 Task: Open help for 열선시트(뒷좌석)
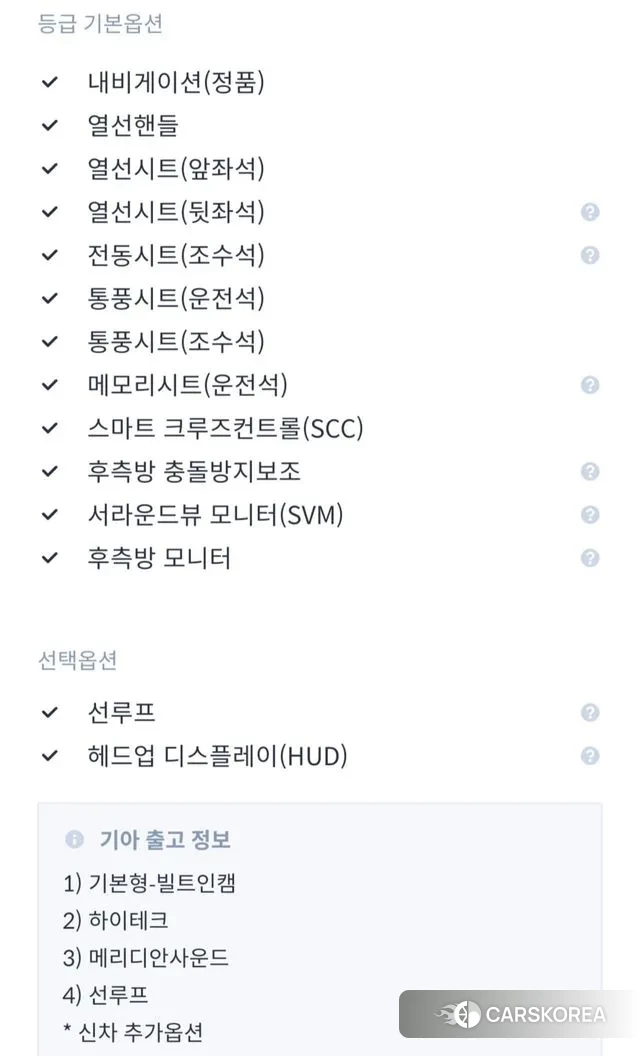coord(590,212)
